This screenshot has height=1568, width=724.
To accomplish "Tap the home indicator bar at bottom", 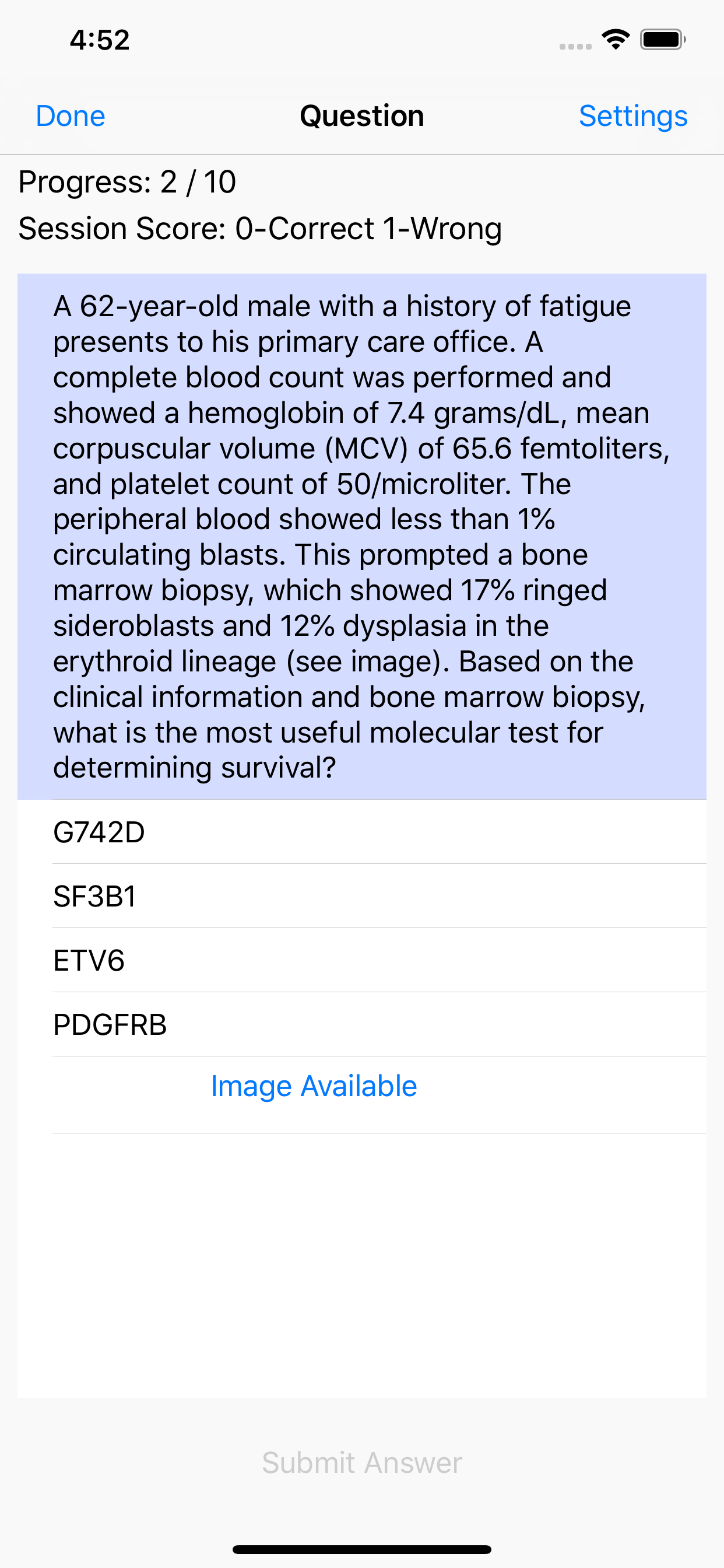I will (x=362, y=1549).
